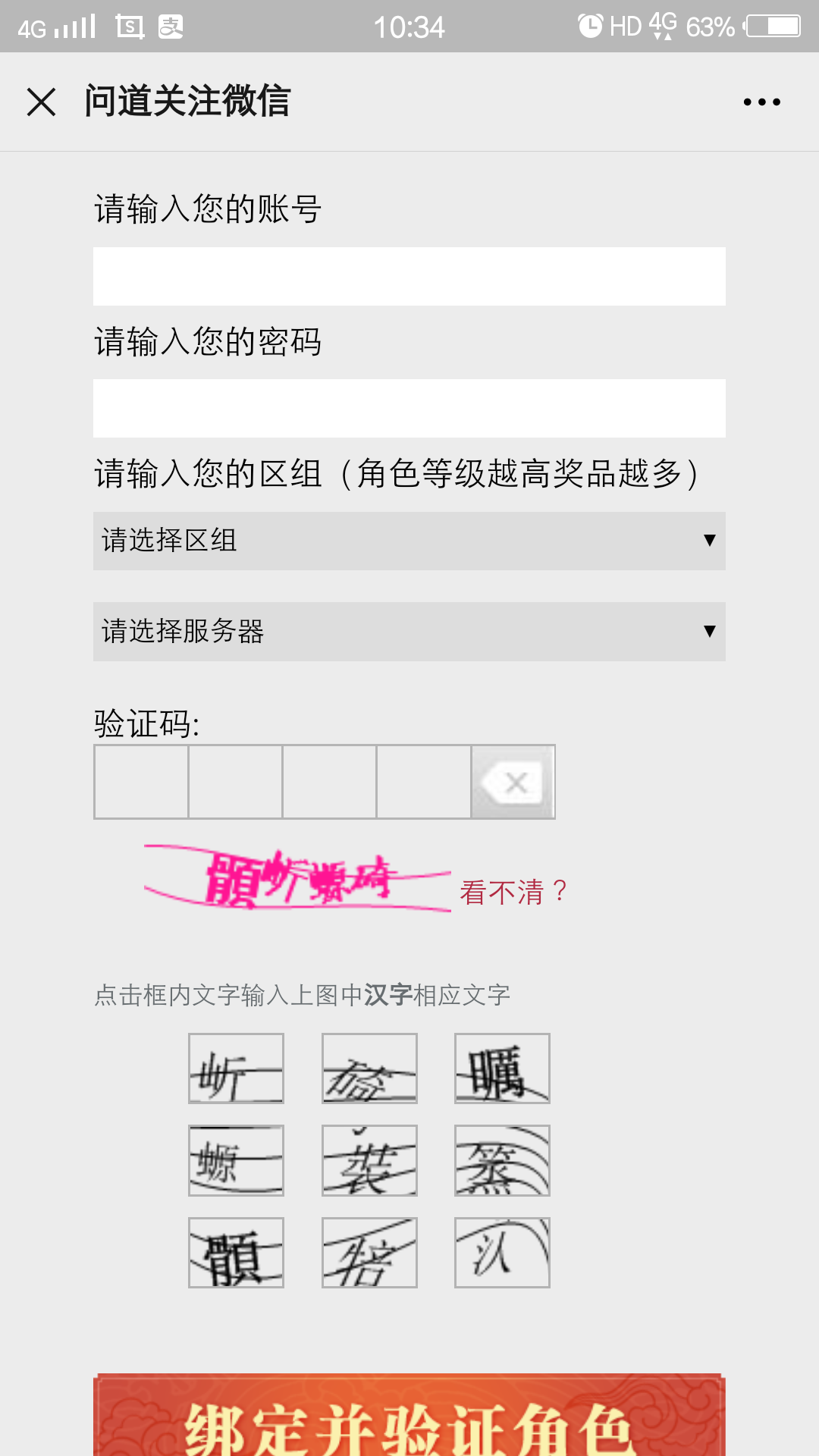Refresh the captcha via 看不清？ link
The image size is (819, 1456).
point(513,892)
